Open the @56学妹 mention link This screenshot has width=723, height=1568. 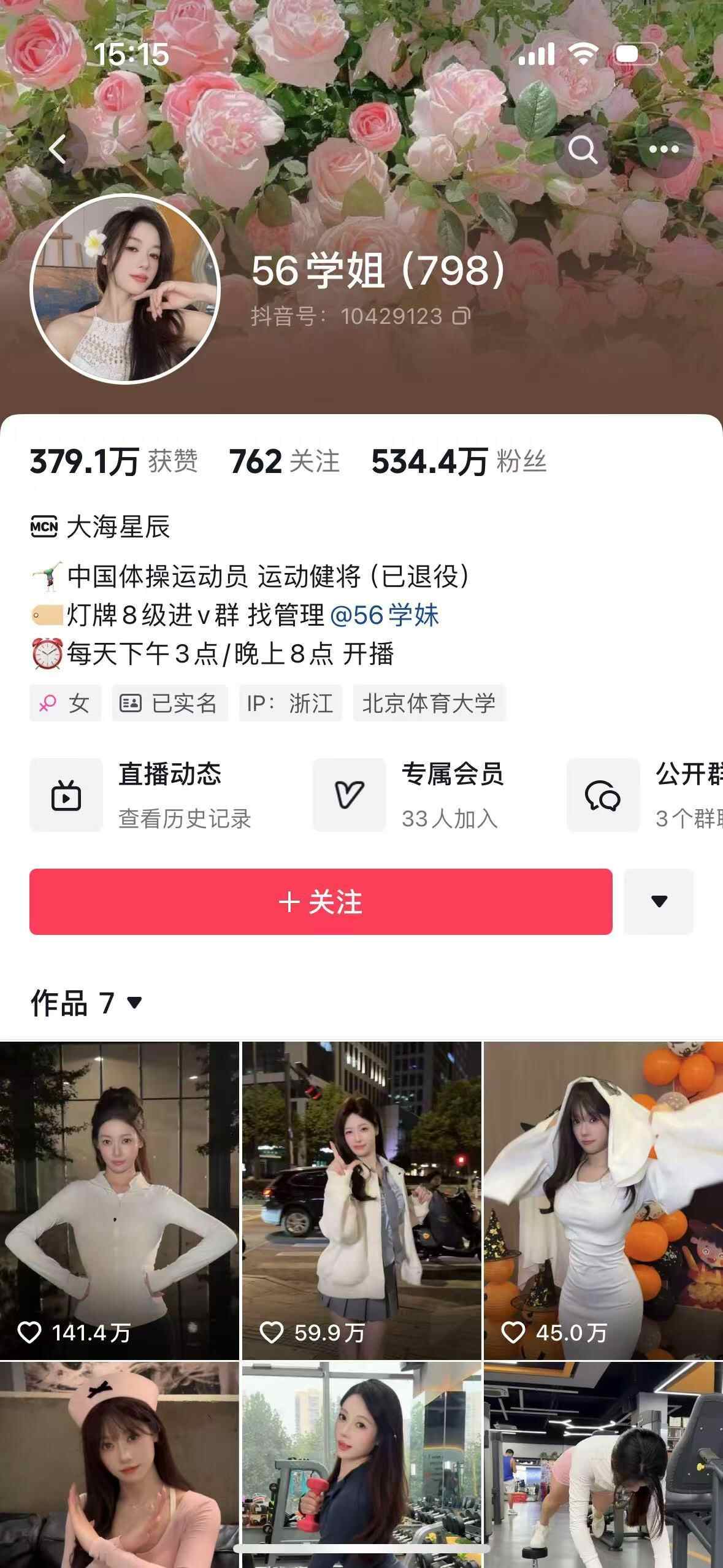click(384, 615)
